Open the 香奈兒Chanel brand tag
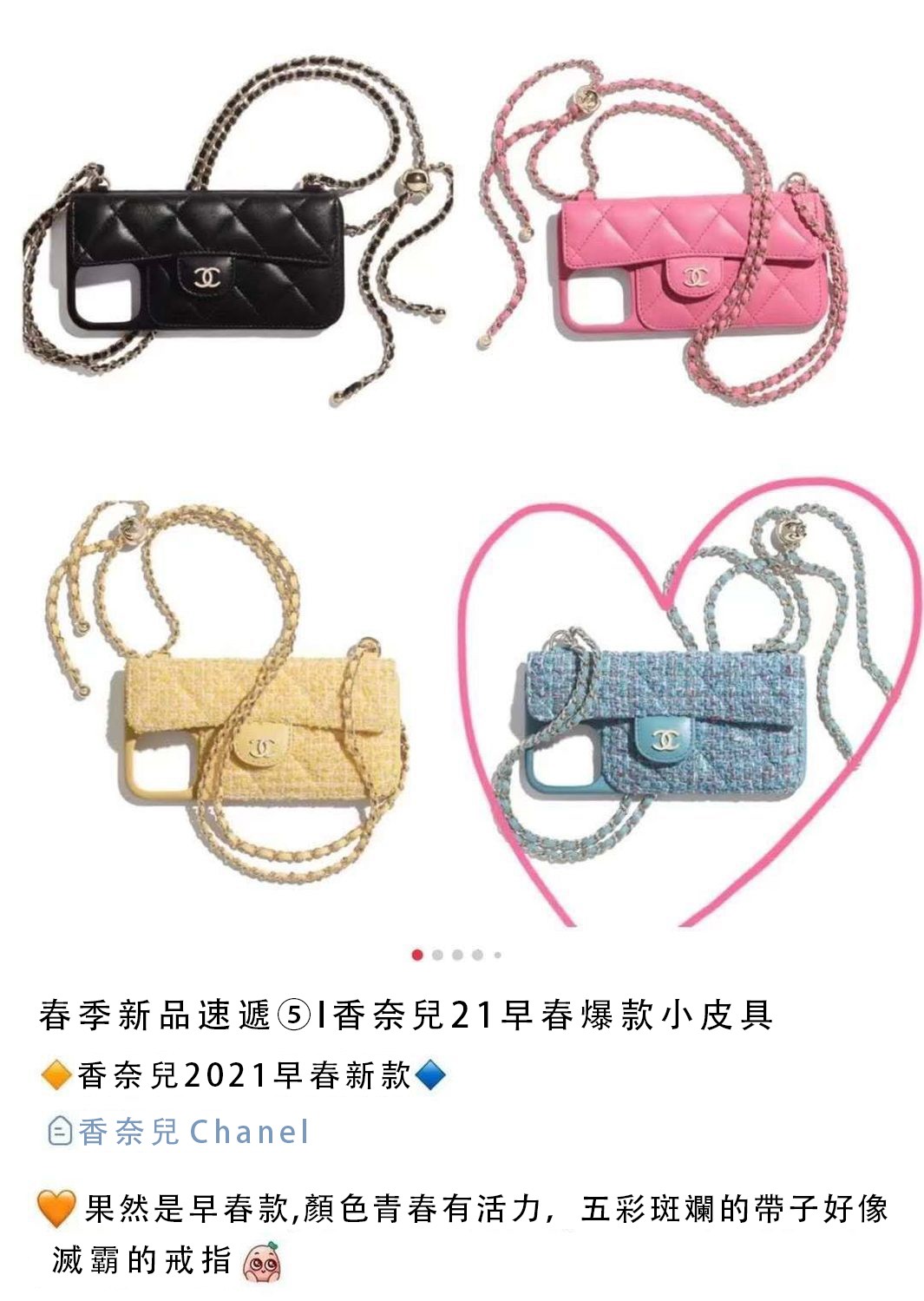Viewport: 924px width, 1301px height. [x=180, y=1132]
